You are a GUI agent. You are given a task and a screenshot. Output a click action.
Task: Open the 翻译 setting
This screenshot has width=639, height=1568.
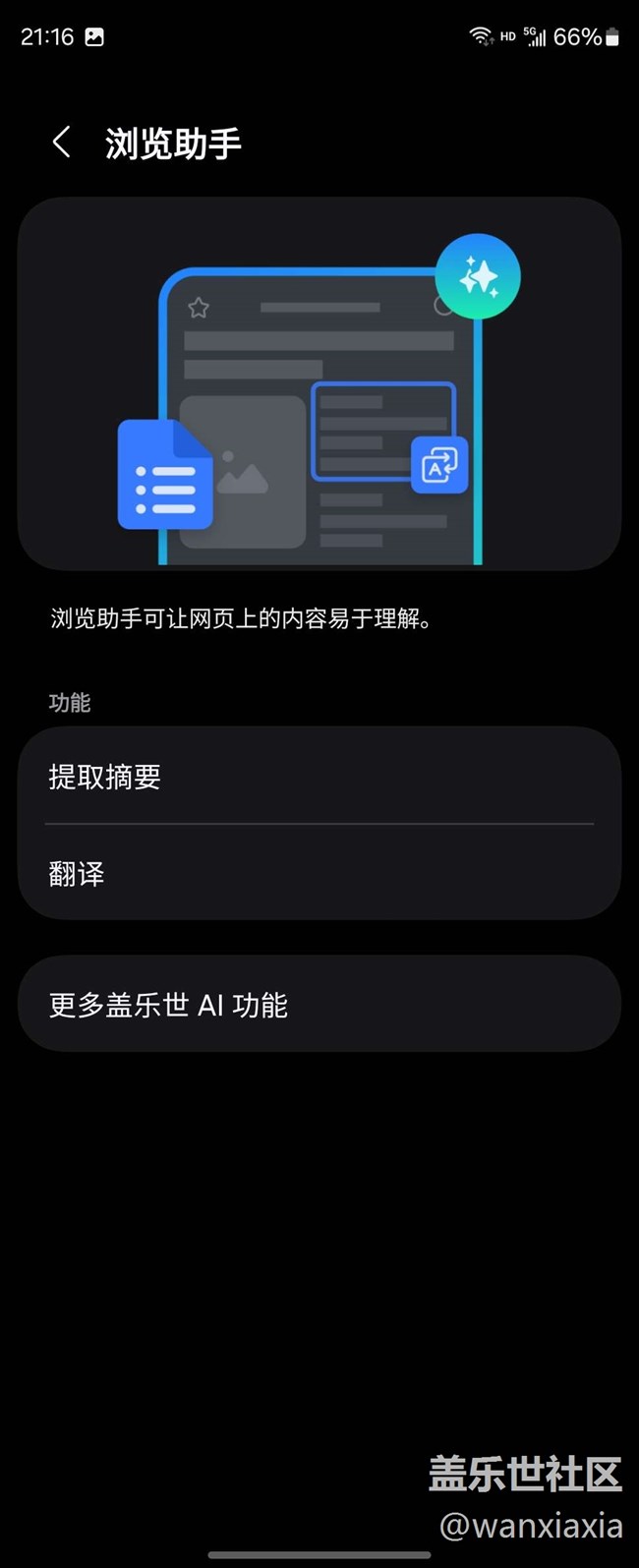point(319,872)
